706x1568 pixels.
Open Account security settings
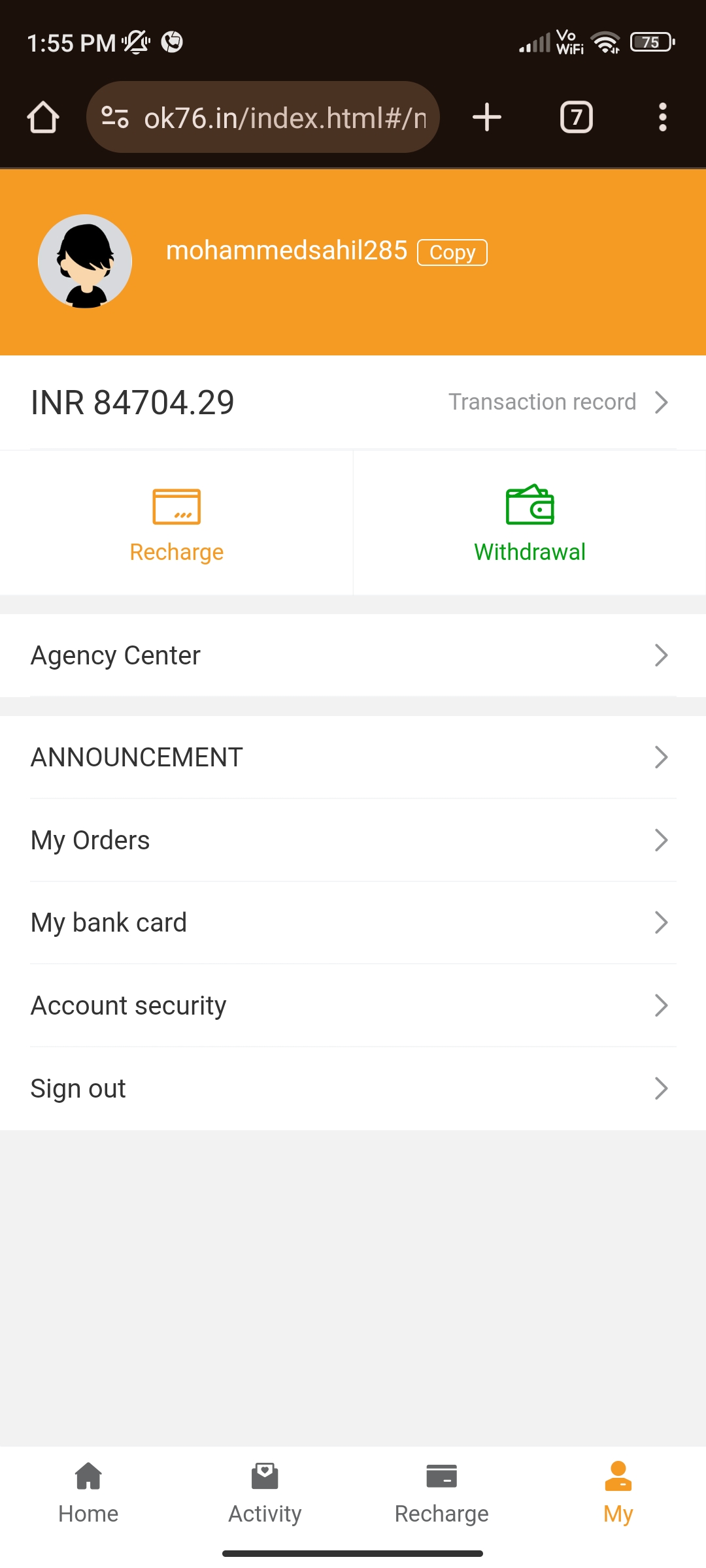(353, 1005)
